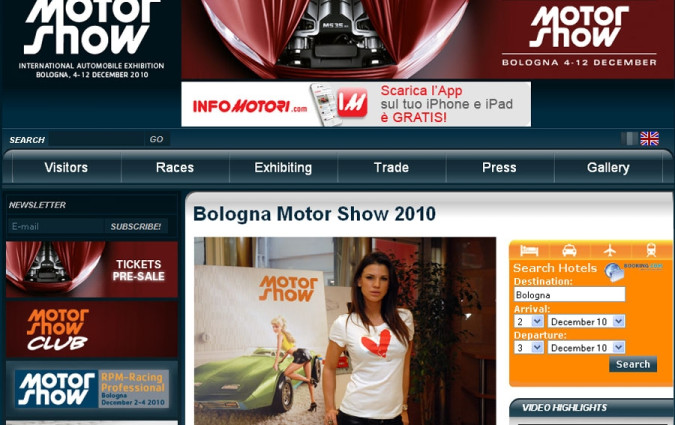Switch to the flight search tab icon
The width and height of the screenshot is (675, 425).
coord(610,250)
